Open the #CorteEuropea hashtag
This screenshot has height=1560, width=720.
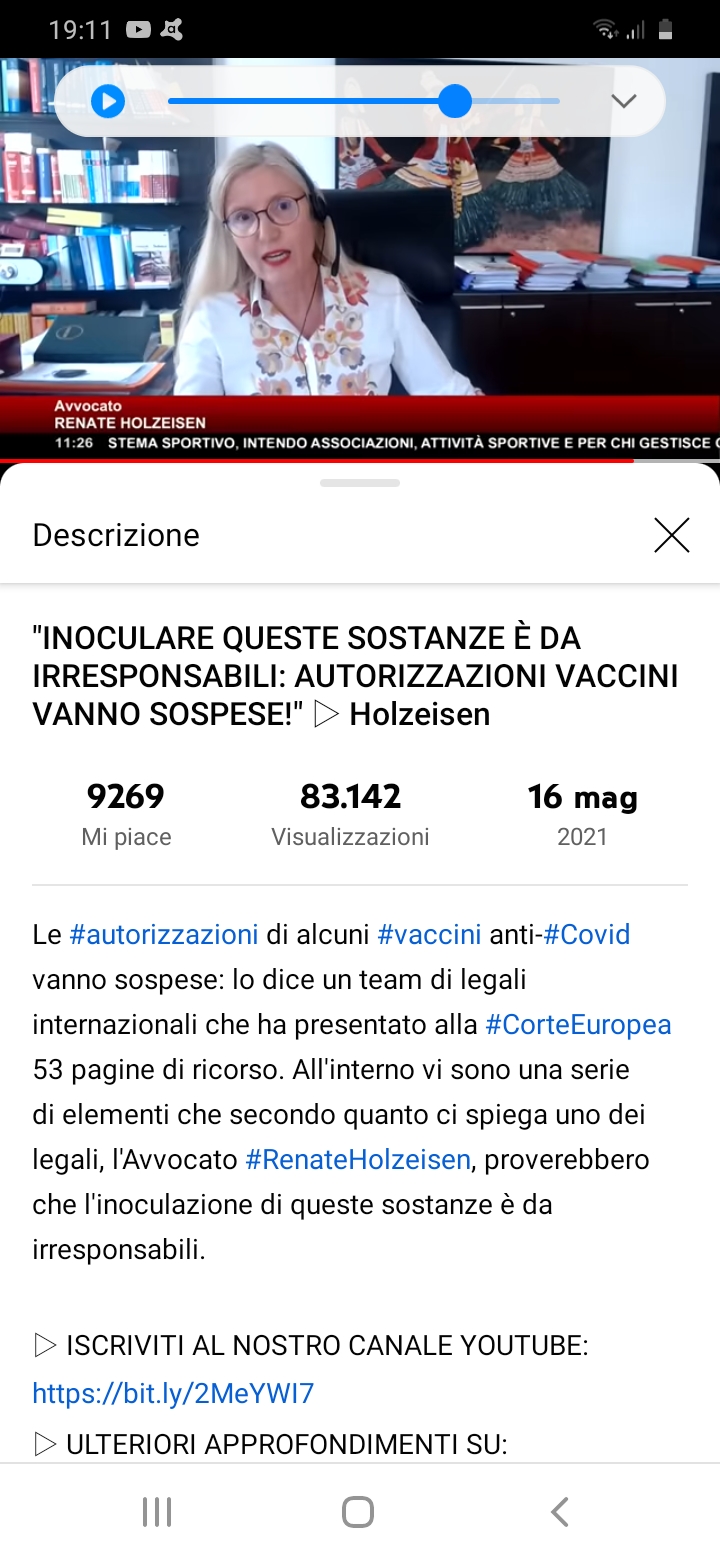578,1025
